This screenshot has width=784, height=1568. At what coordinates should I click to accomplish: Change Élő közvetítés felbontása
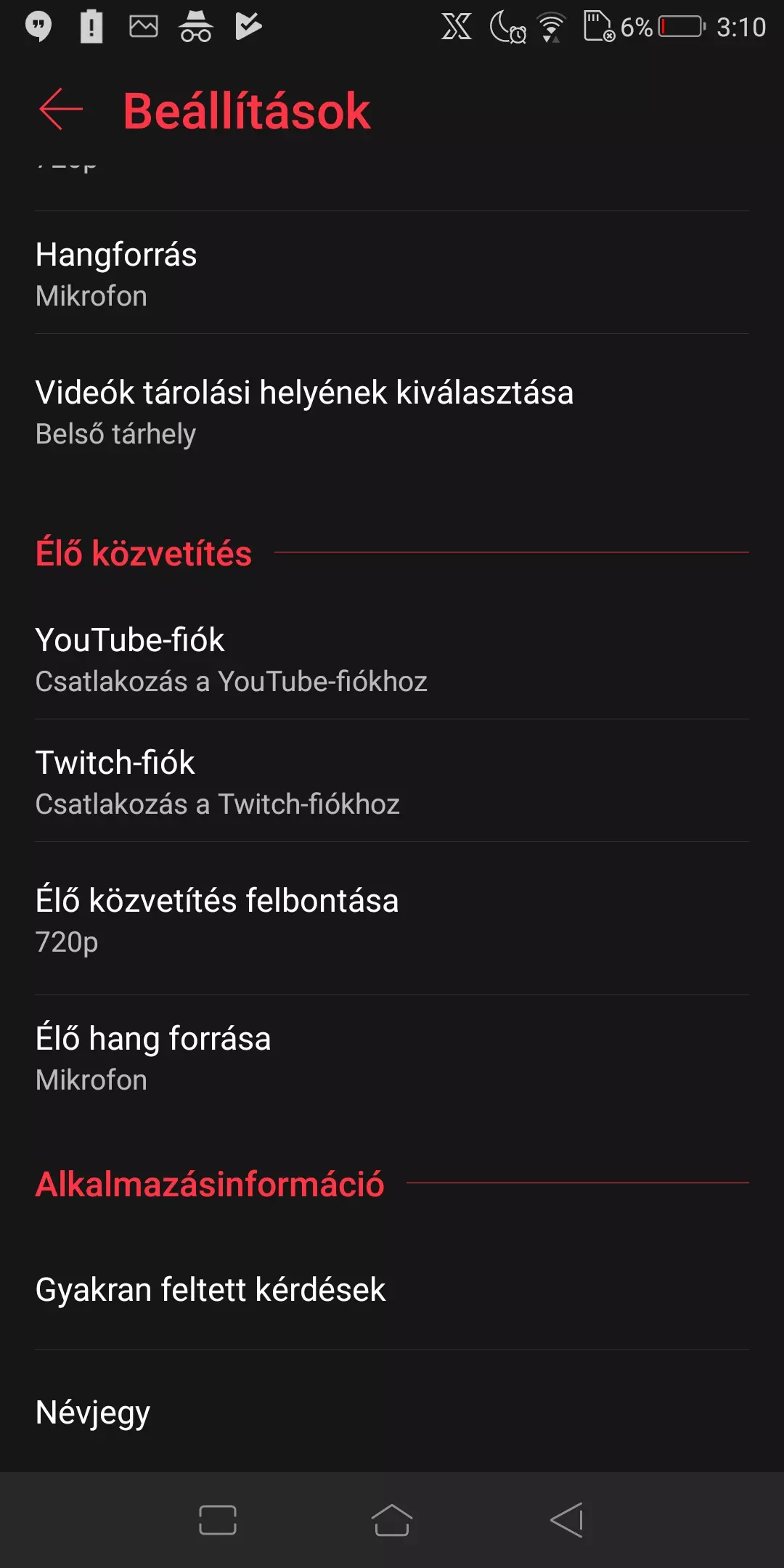pyautogui.click(x=392, y=919)
